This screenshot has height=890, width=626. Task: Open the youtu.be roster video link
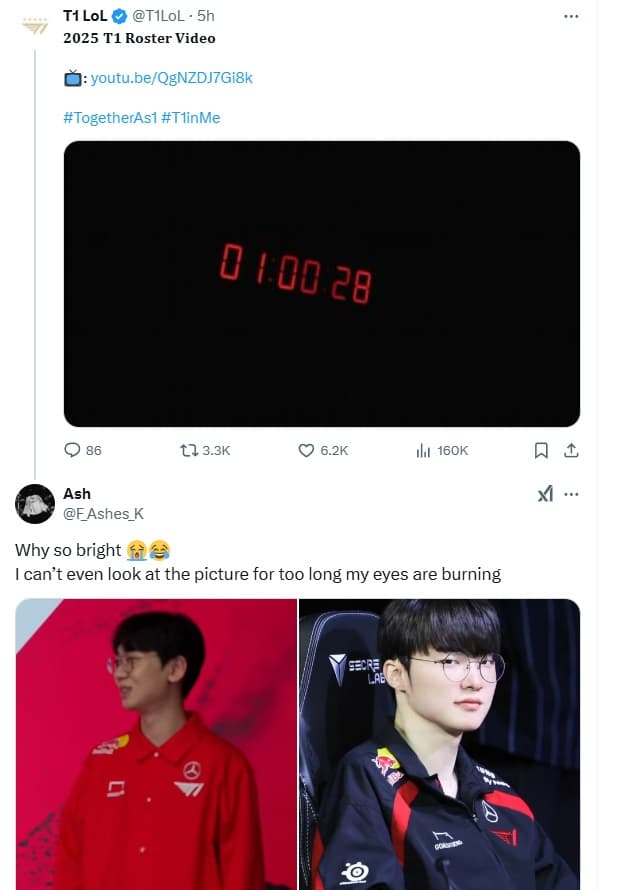[171, 78]
